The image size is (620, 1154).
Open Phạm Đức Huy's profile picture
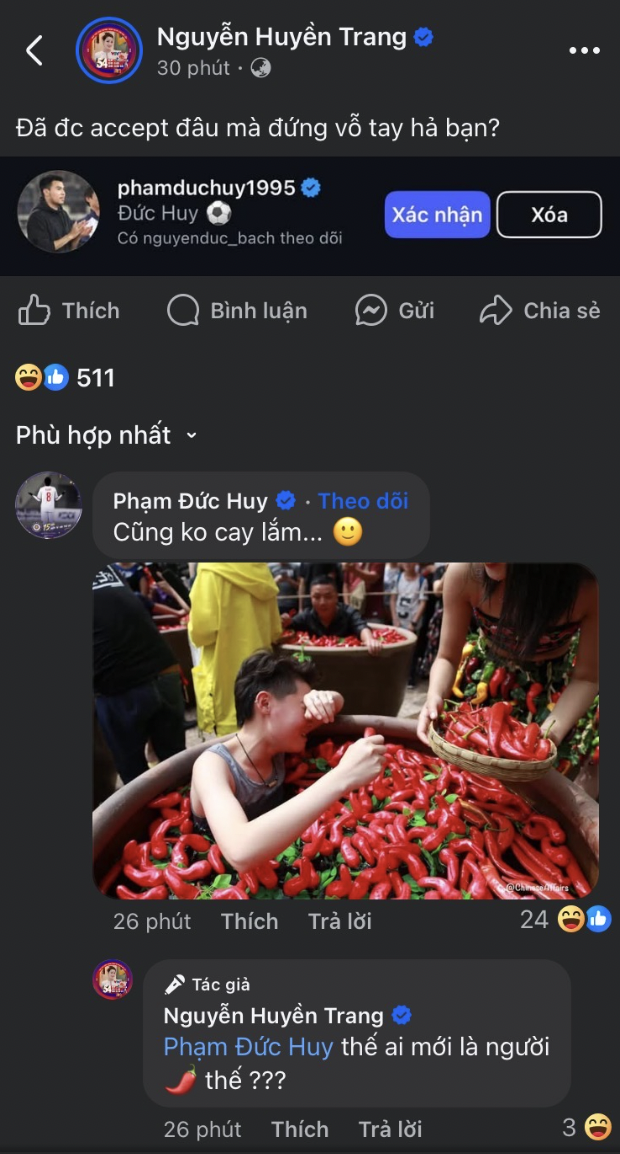(49, 505)
